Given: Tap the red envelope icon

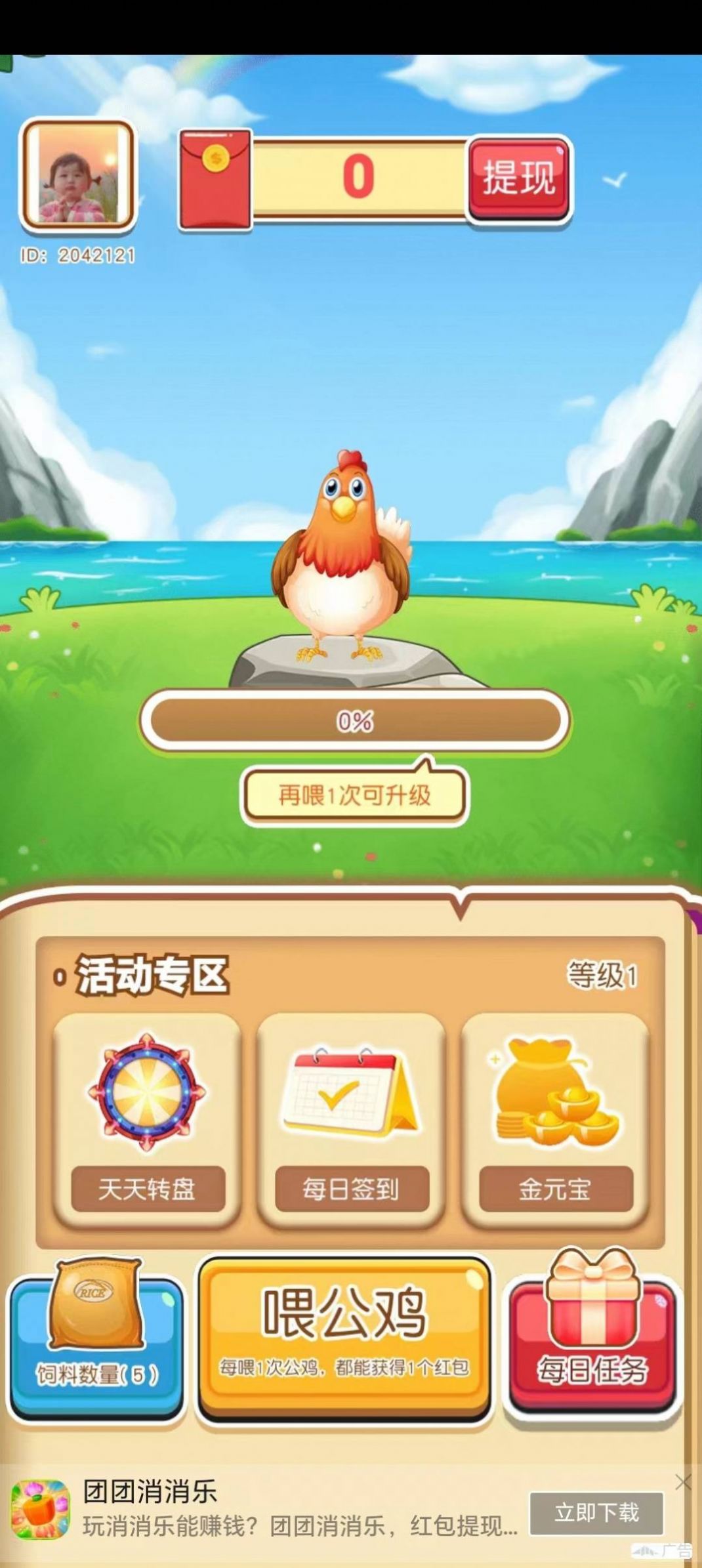Looking at the screenshot, I should pyautogui.click(x=215, y=178).
